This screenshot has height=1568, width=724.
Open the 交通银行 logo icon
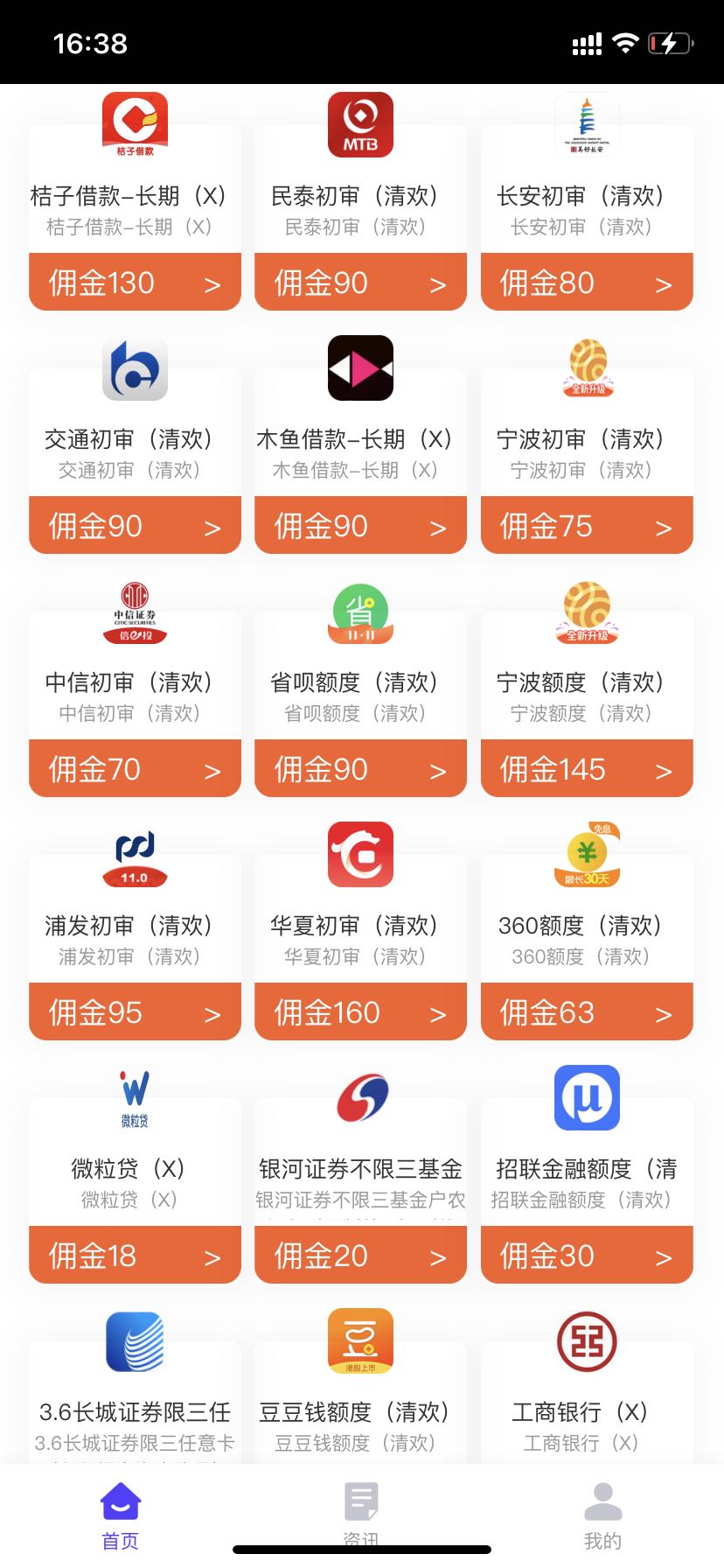click(x=135, y=367)
